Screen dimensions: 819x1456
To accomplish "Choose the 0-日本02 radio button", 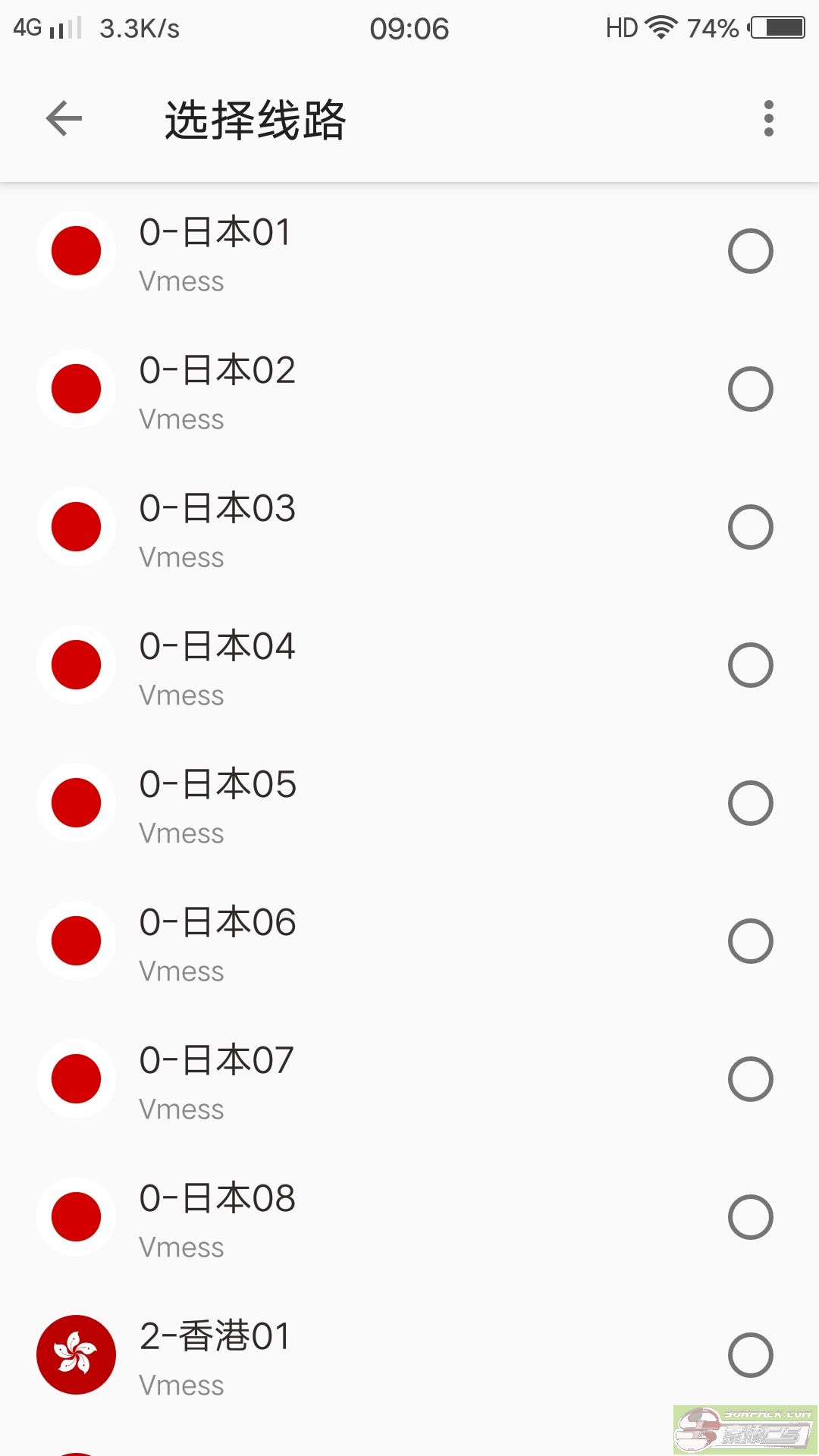I will point(750,389).
